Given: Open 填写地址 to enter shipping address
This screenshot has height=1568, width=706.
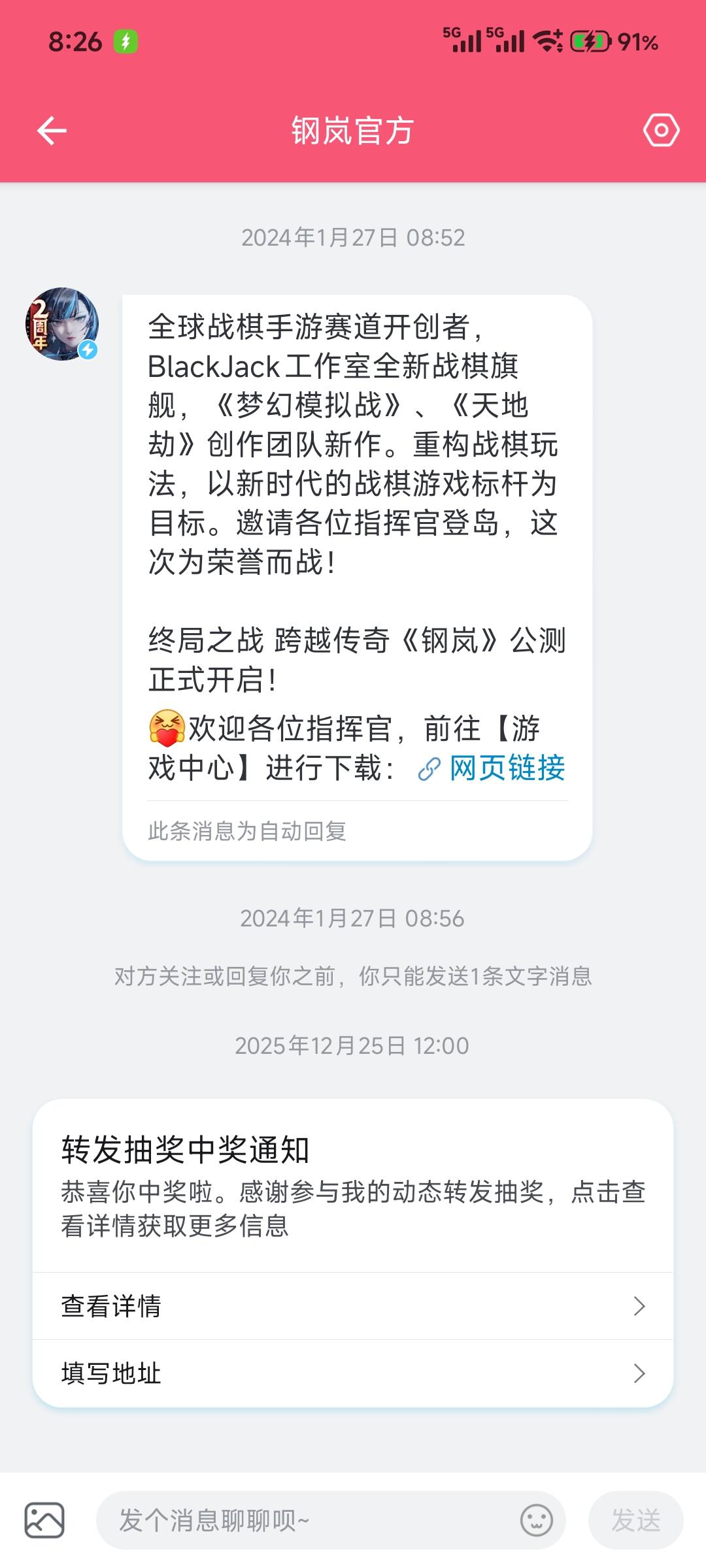Looking at the screenshot, I should pos(353,1373).
